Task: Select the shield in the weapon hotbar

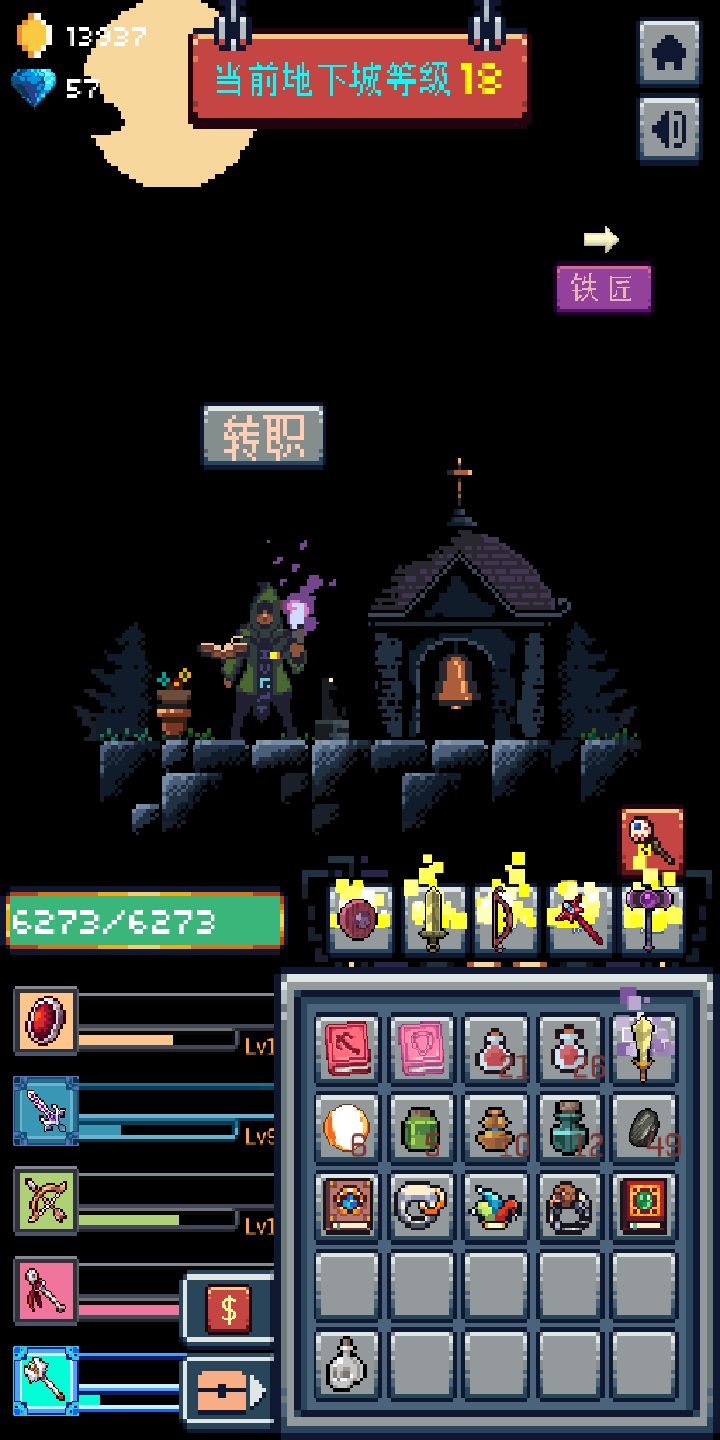Action: pyautogui.click(x=355, y=915)
